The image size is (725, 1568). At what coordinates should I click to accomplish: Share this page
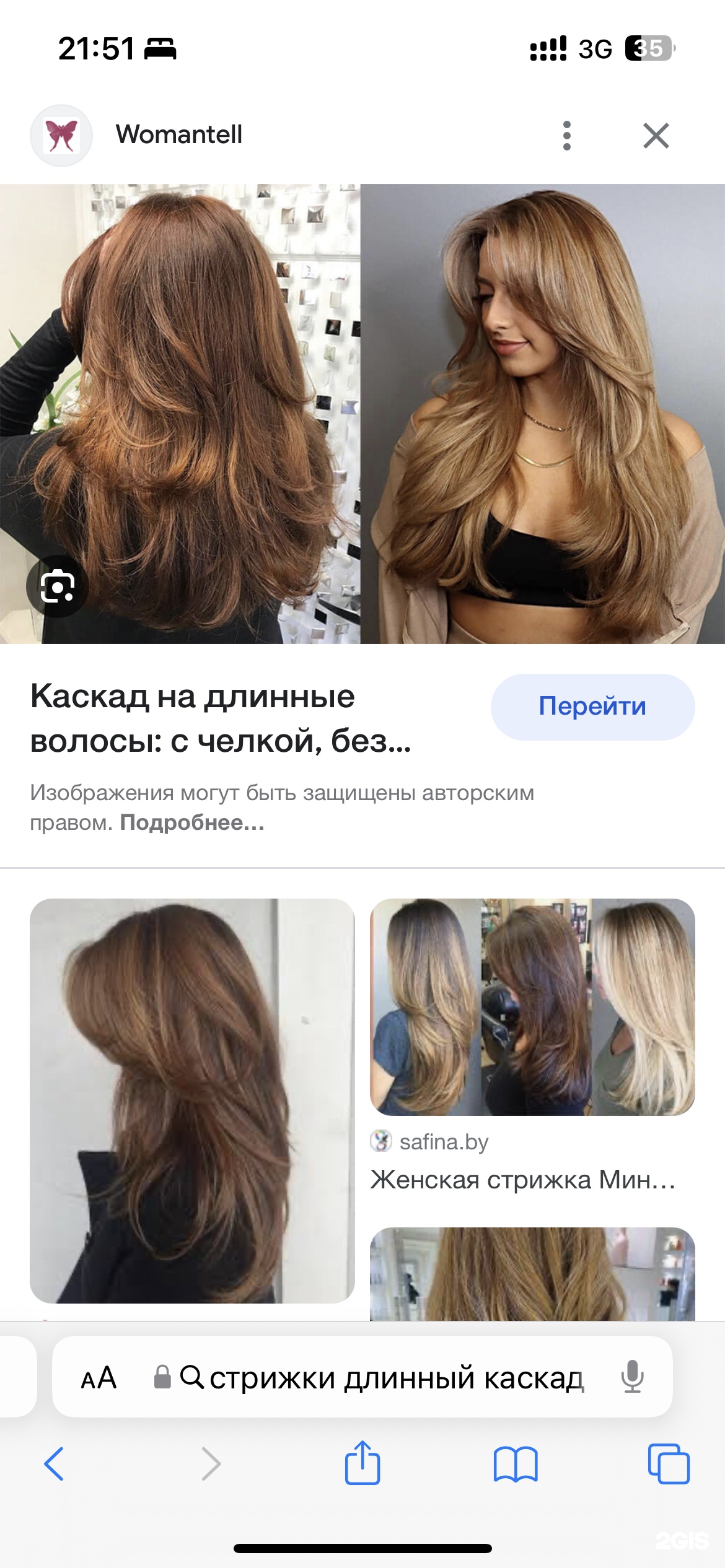pos(362,1463)
